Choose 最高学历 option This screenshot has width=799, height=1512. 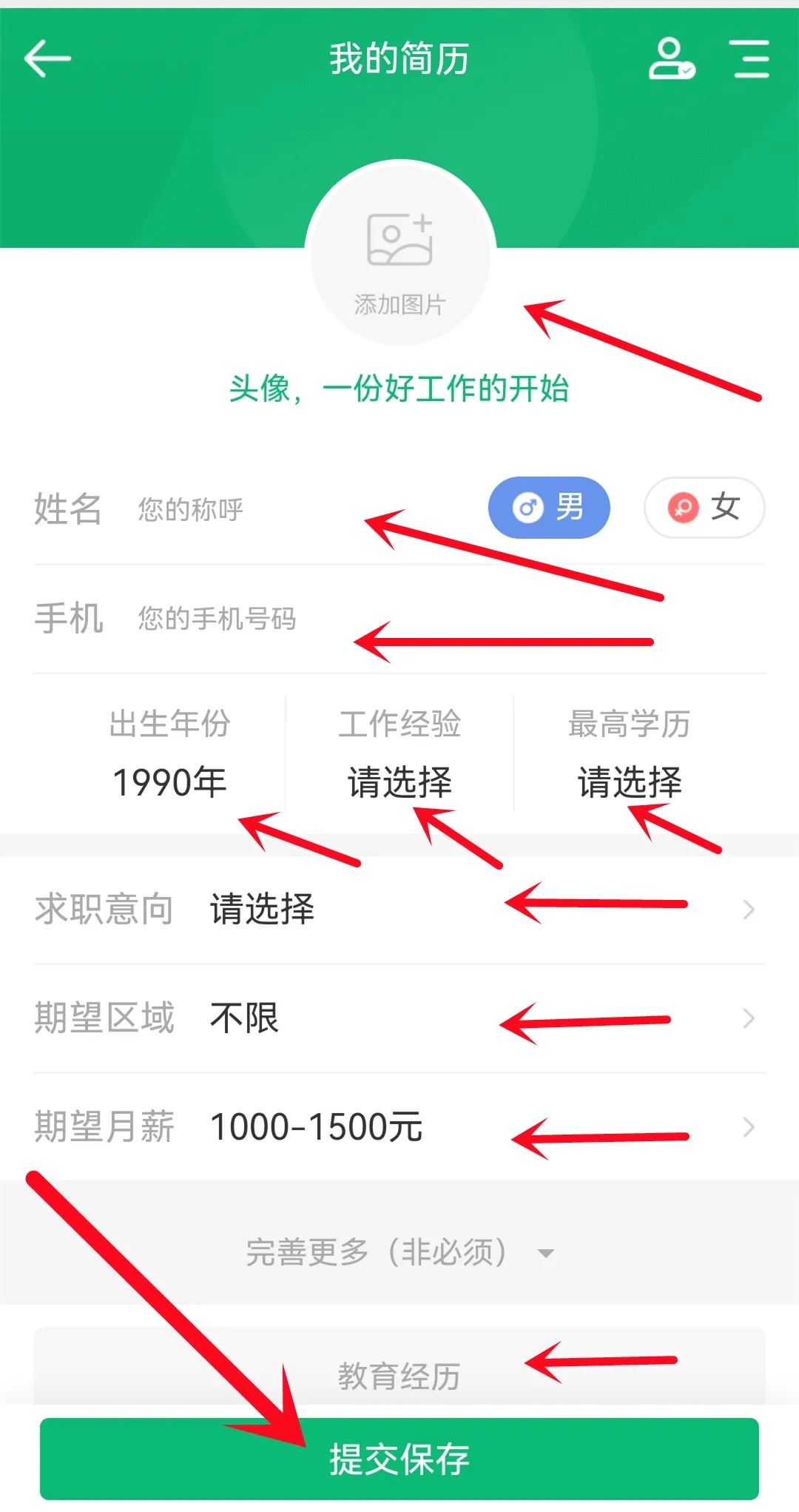(629, 782)
